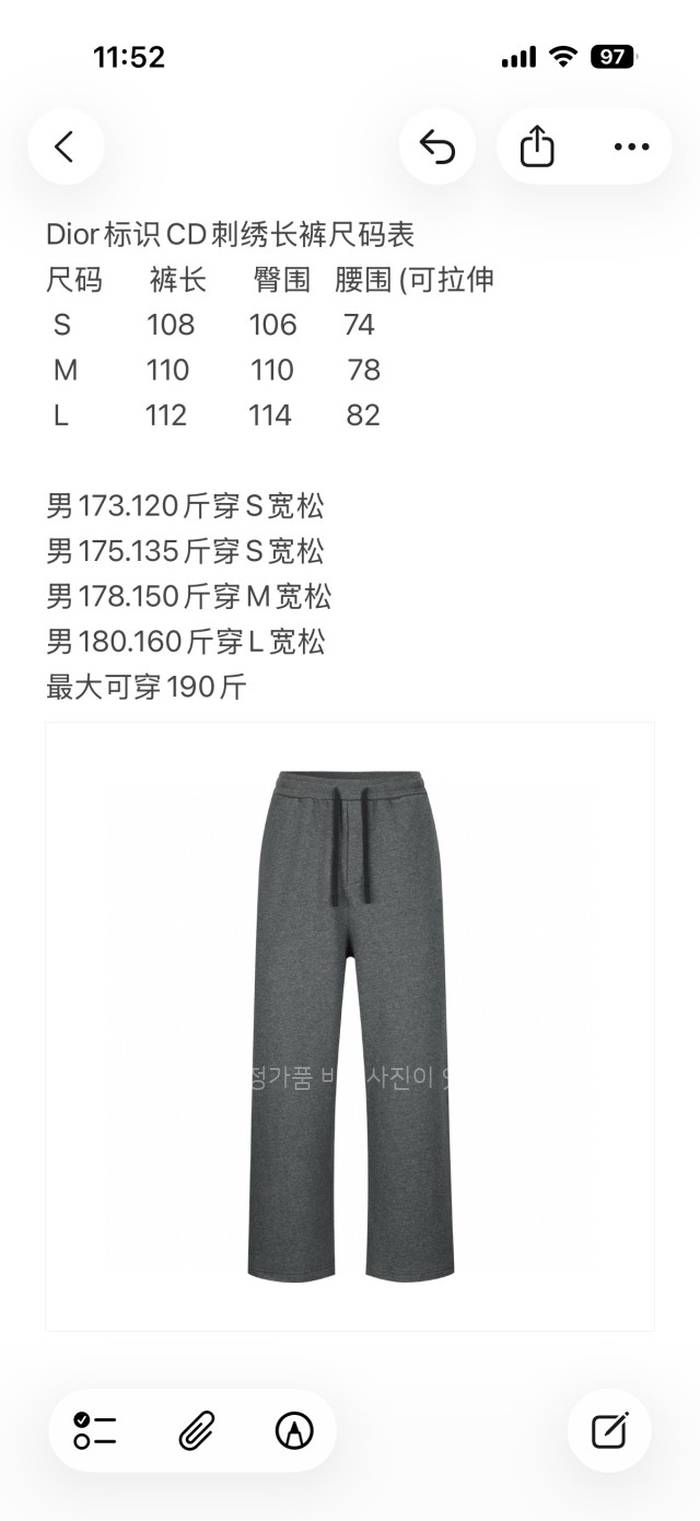Compose a new note
700x1521 pixels.
pyautogui.click(x=609, y=1431)
